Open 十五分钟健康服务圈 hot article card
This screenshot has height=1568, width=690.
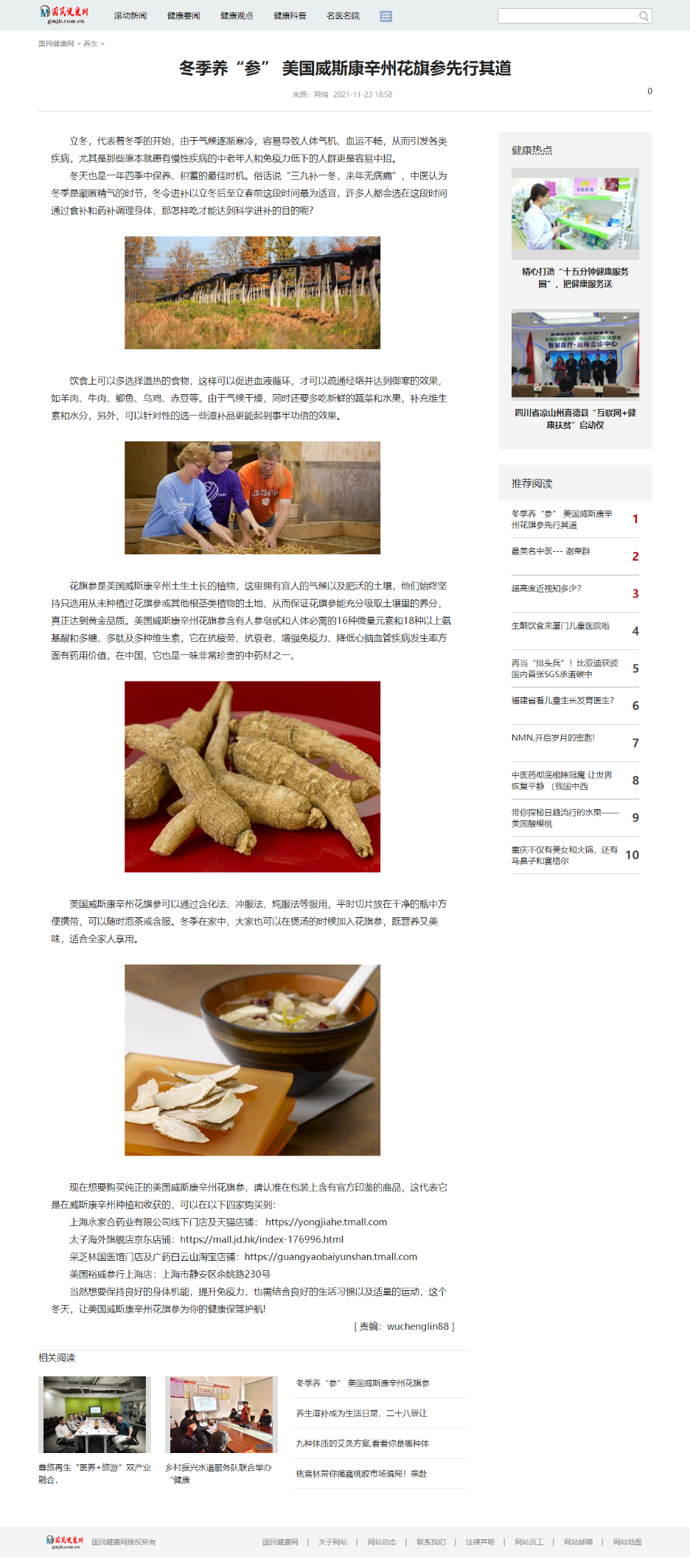click(575, 278)
